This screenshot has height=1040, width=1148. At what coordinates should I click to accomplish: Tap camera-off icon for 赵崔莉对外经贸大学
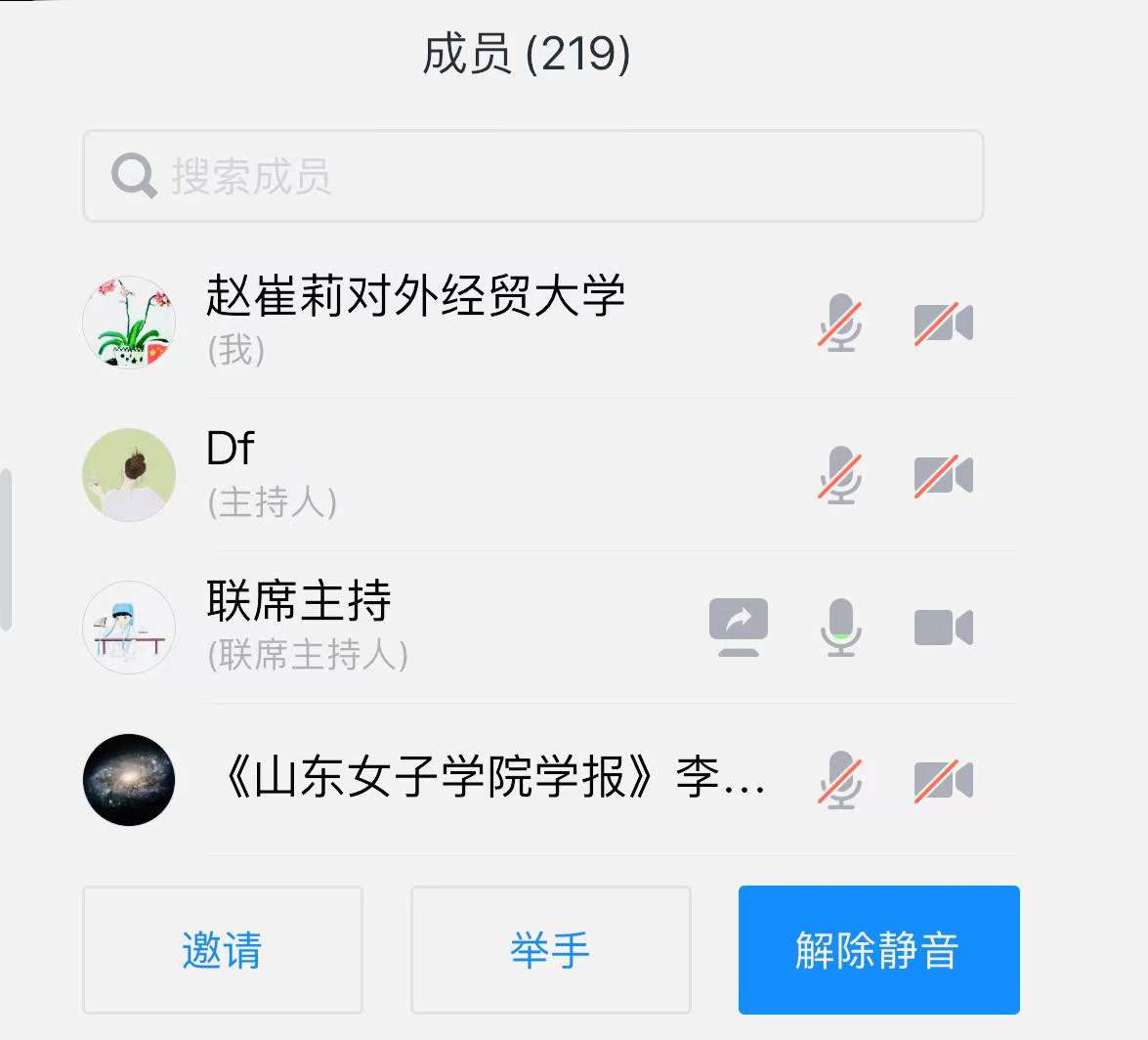tap(943, 324)
